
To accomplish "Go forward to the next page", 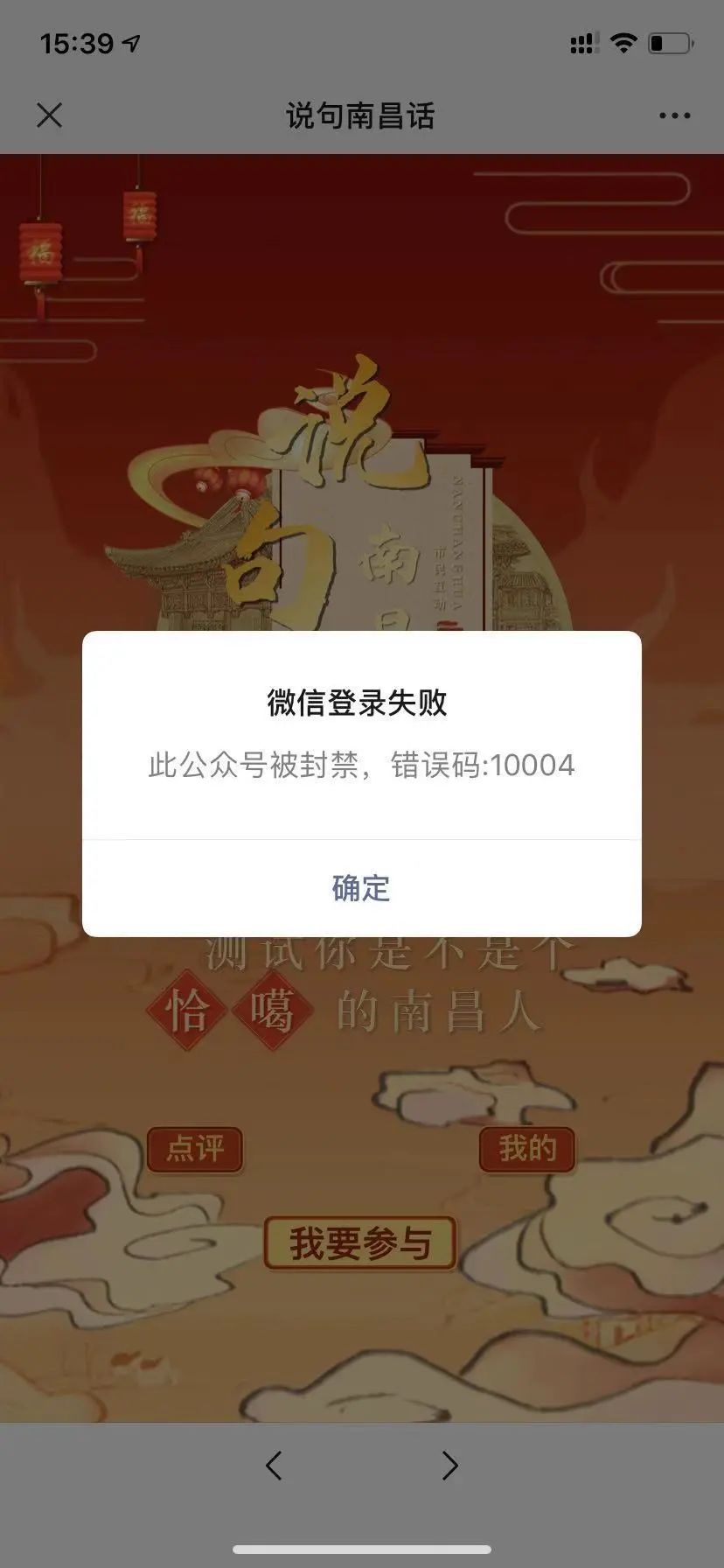I will coord(449,1465).
